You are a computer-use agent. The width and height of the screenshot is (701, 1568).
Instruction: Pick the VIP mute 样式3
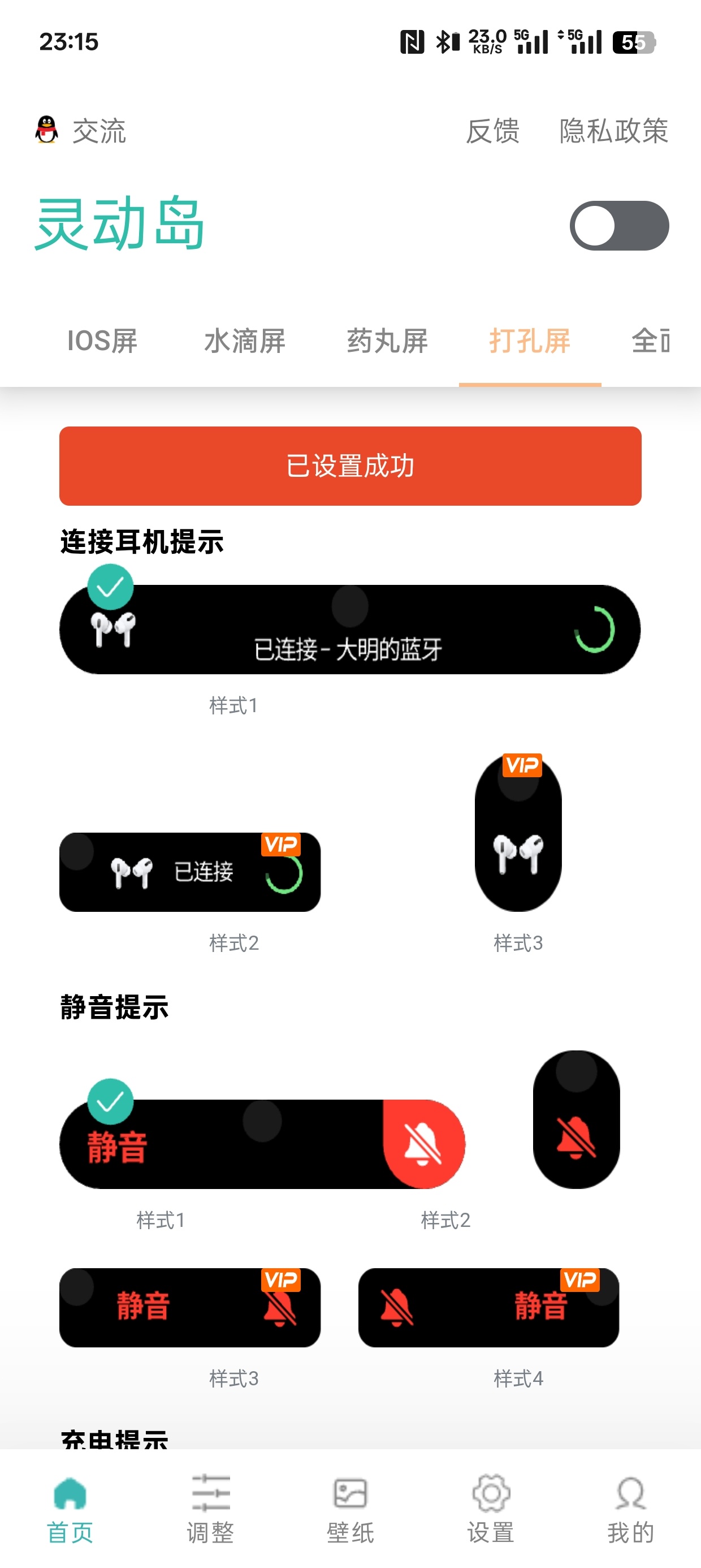pyautogui.click(x=190, y=1307)
